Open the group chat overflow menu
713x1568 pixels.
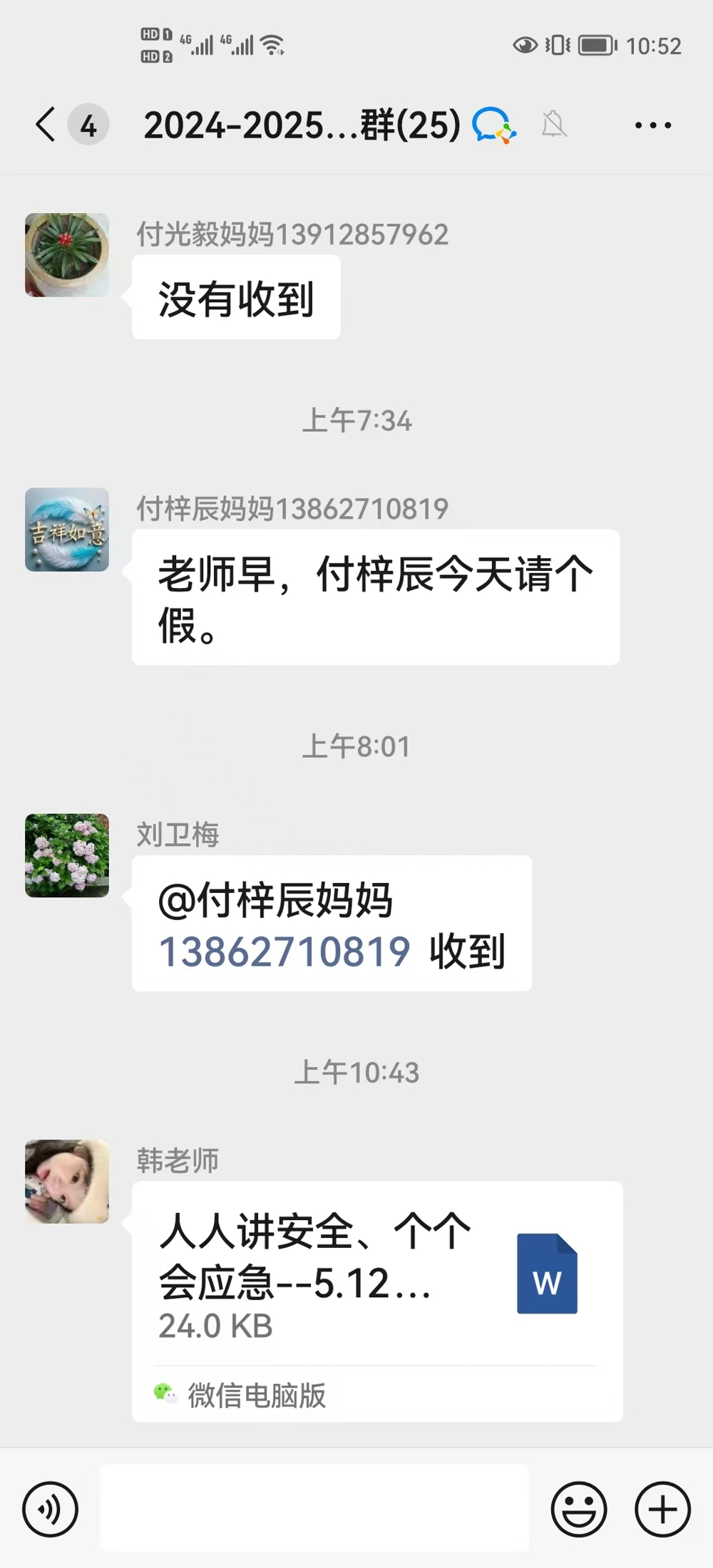(x=652, y=125)
